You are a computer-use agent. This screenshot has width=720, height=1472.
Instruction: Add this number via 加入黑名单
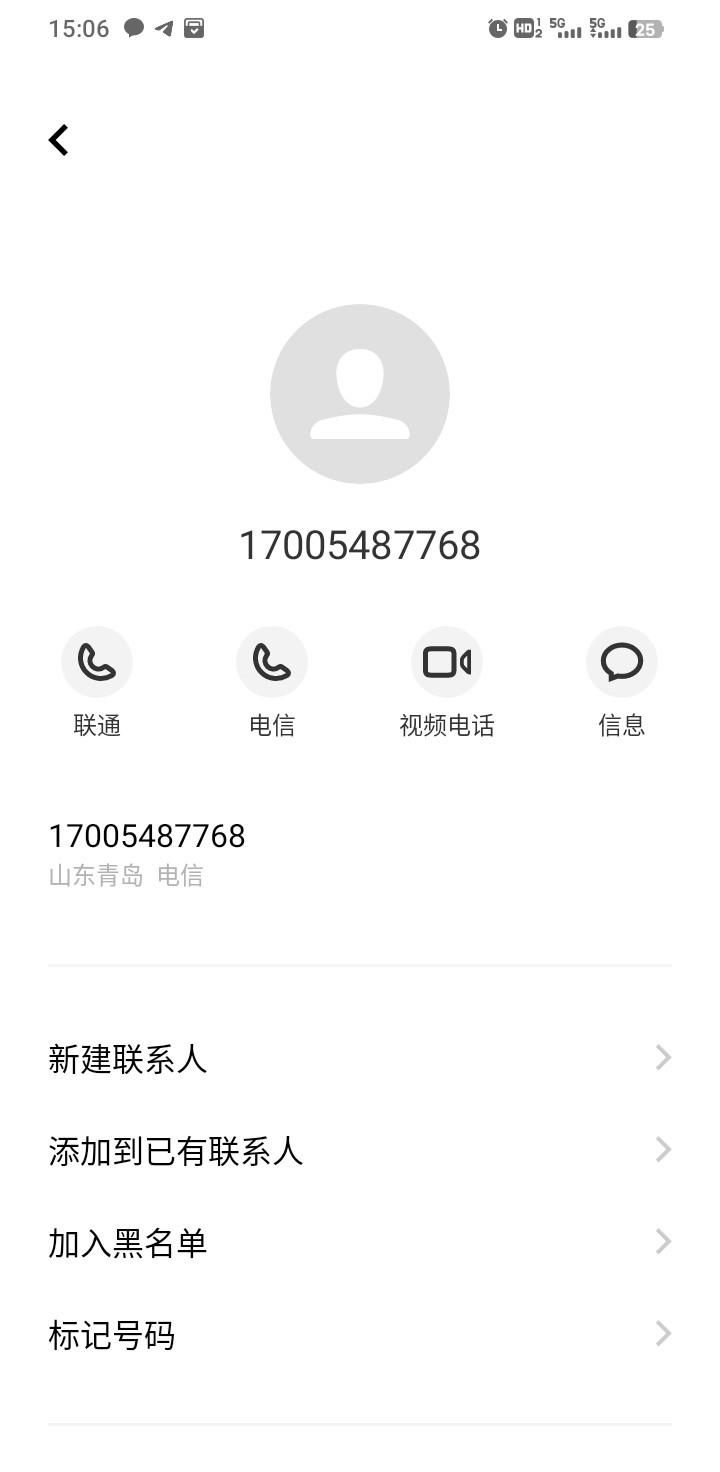pyautogui.click(x=360, y=1243)
